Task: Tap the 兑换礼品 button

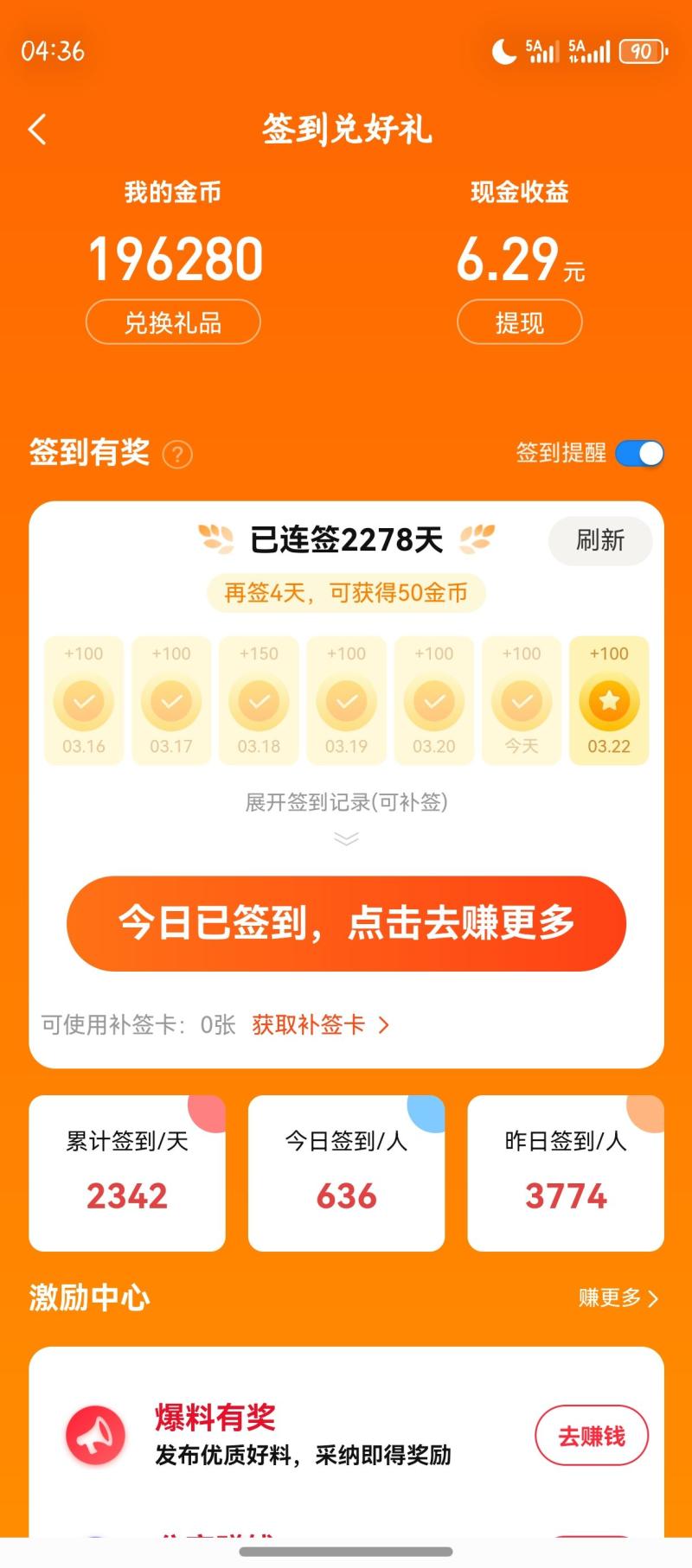Action: pyautogui.click(x=173, y=322)
